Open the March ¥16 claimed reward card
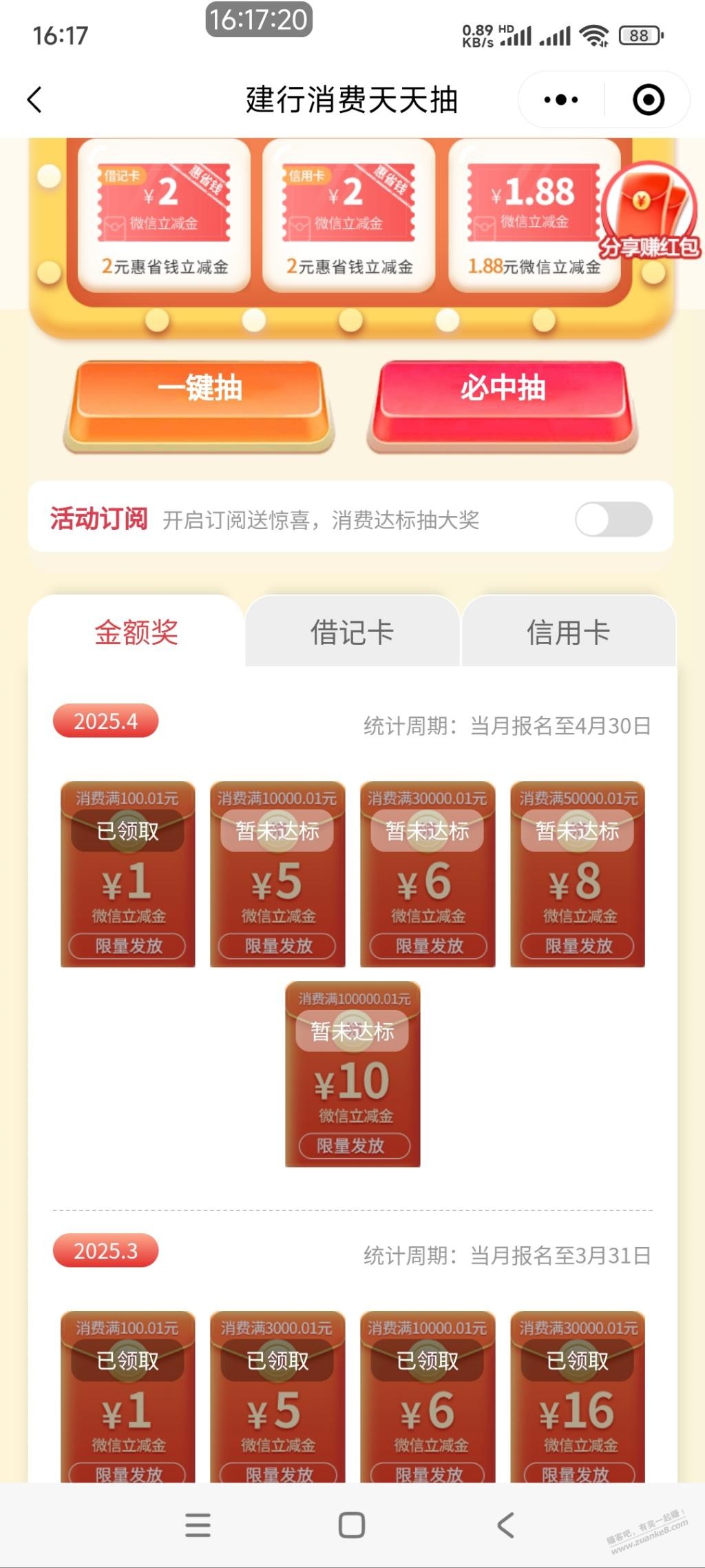 pos(578,1399)
